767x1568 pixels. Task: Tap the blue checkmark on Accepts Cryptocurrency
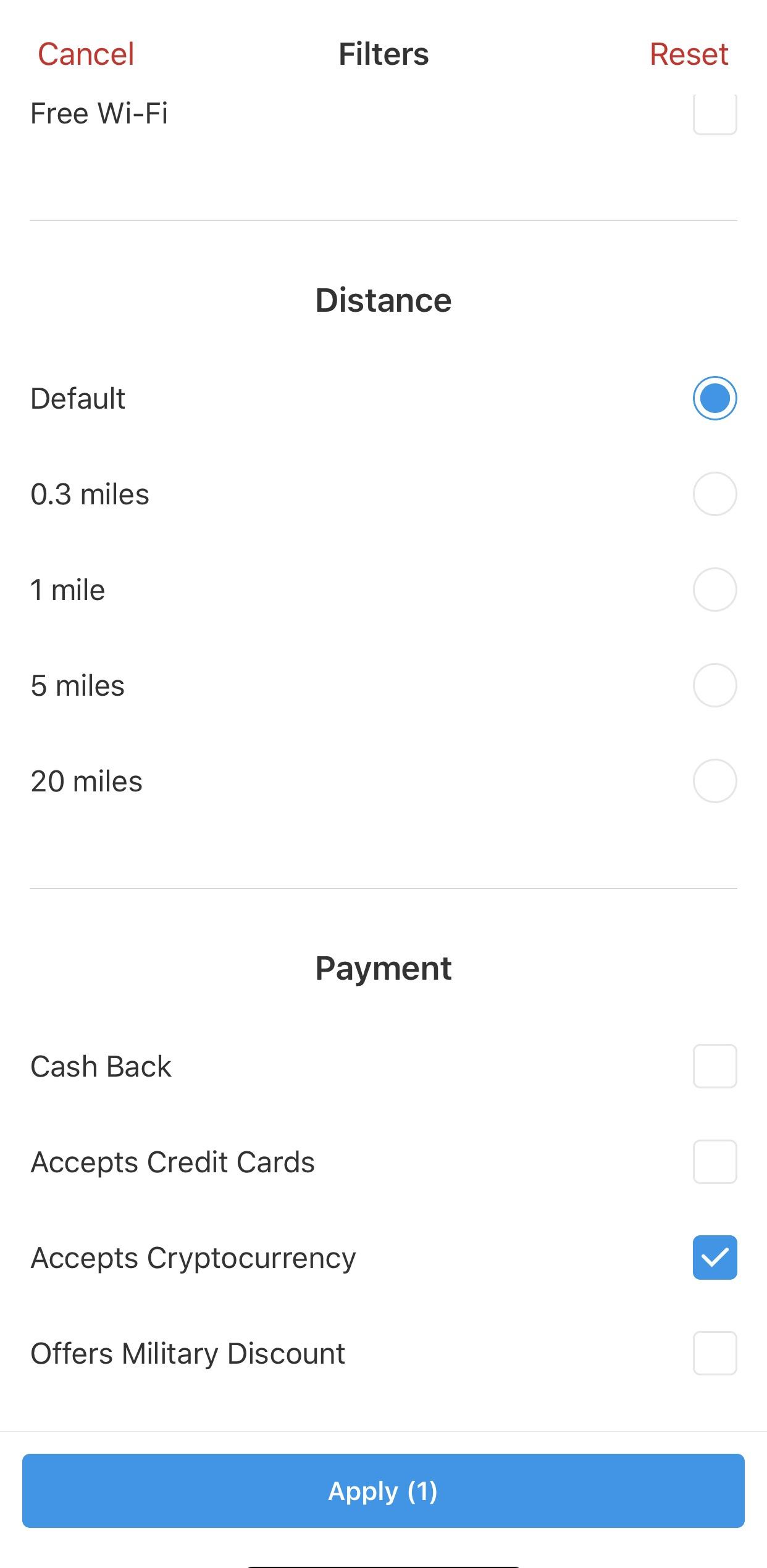pos(715,1257)
